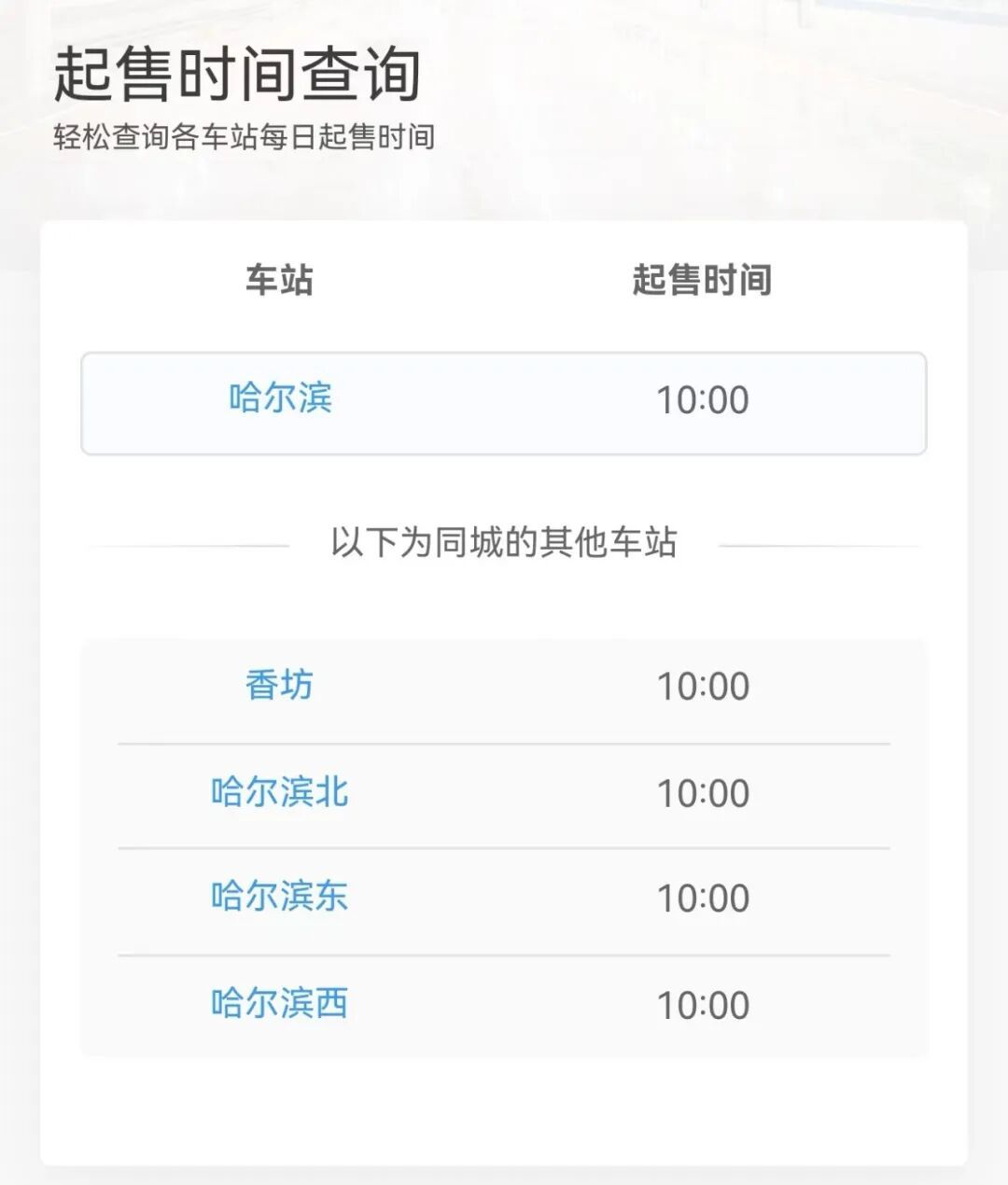Click the same-city stations list card
This screenshot has width=1008, height=1185.
[x=504, y=844]
